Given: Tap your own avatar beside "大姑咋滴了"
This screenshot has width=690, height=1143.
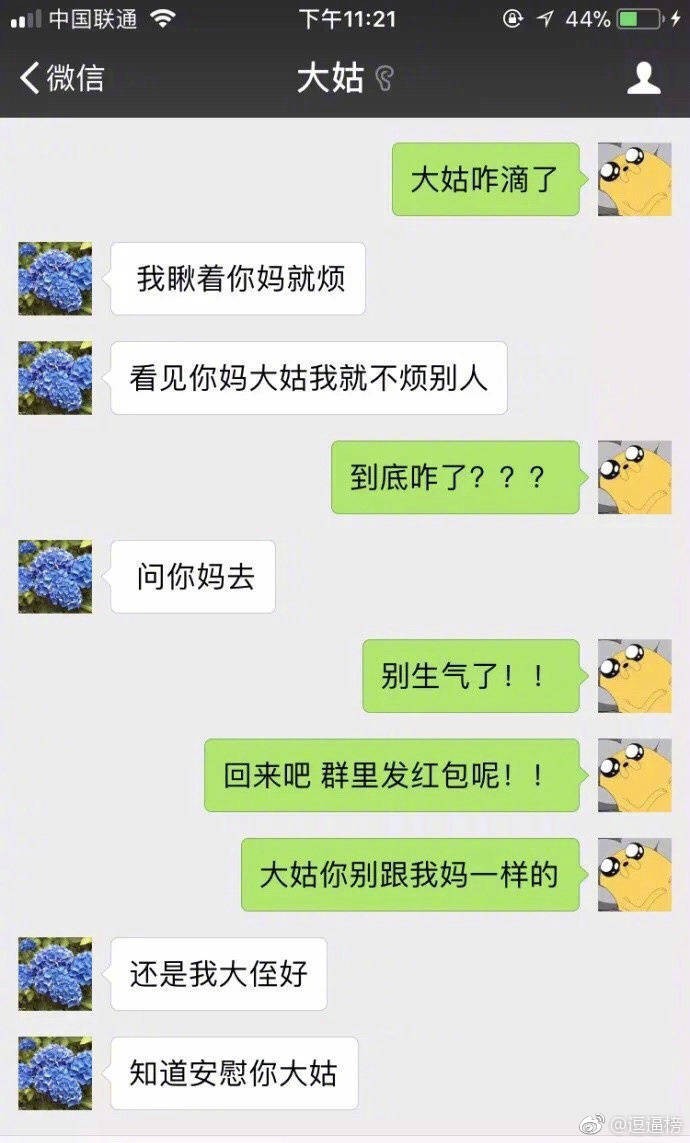Looking at the screenshot, I should tap(634, 179).
